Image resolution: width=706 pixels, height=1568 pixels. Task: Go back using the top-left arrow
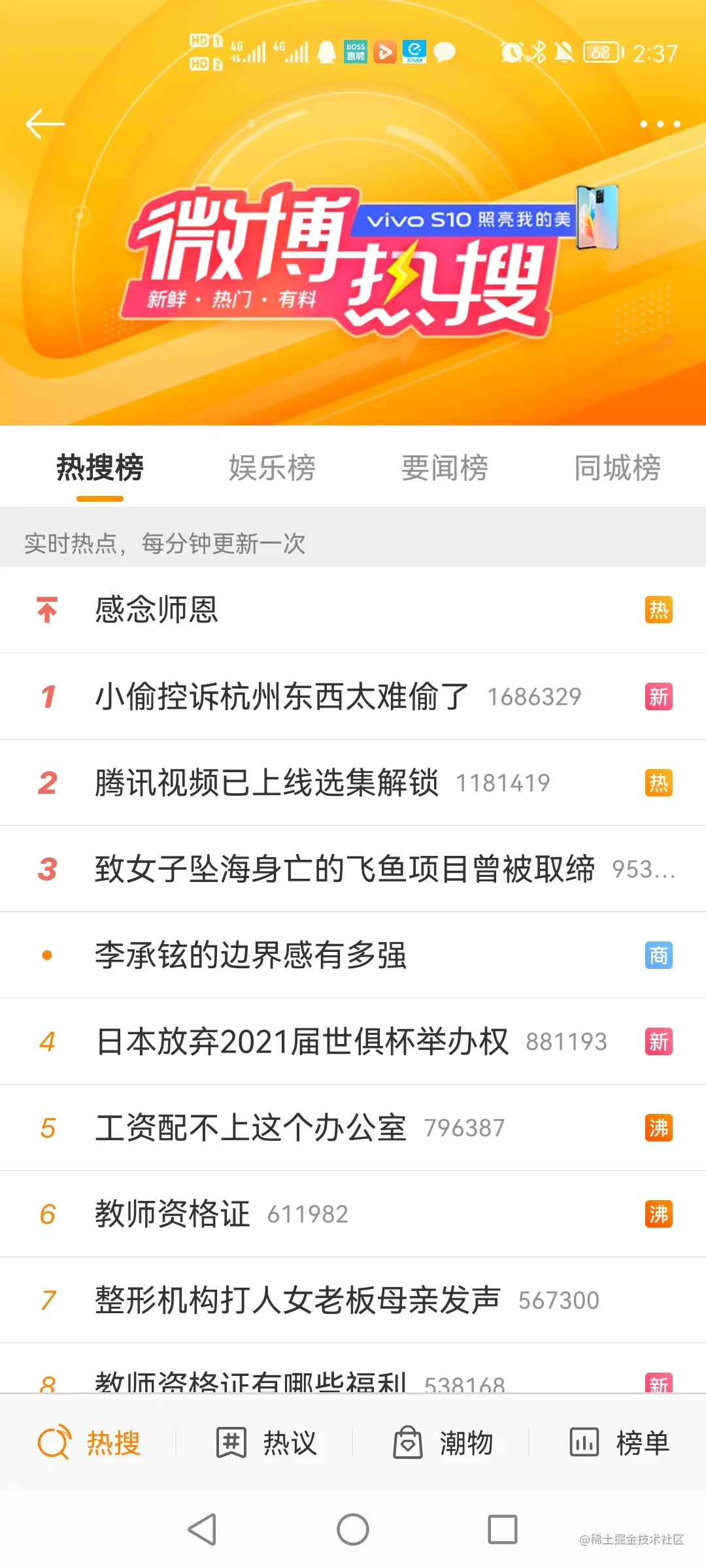tap(44, 123)
